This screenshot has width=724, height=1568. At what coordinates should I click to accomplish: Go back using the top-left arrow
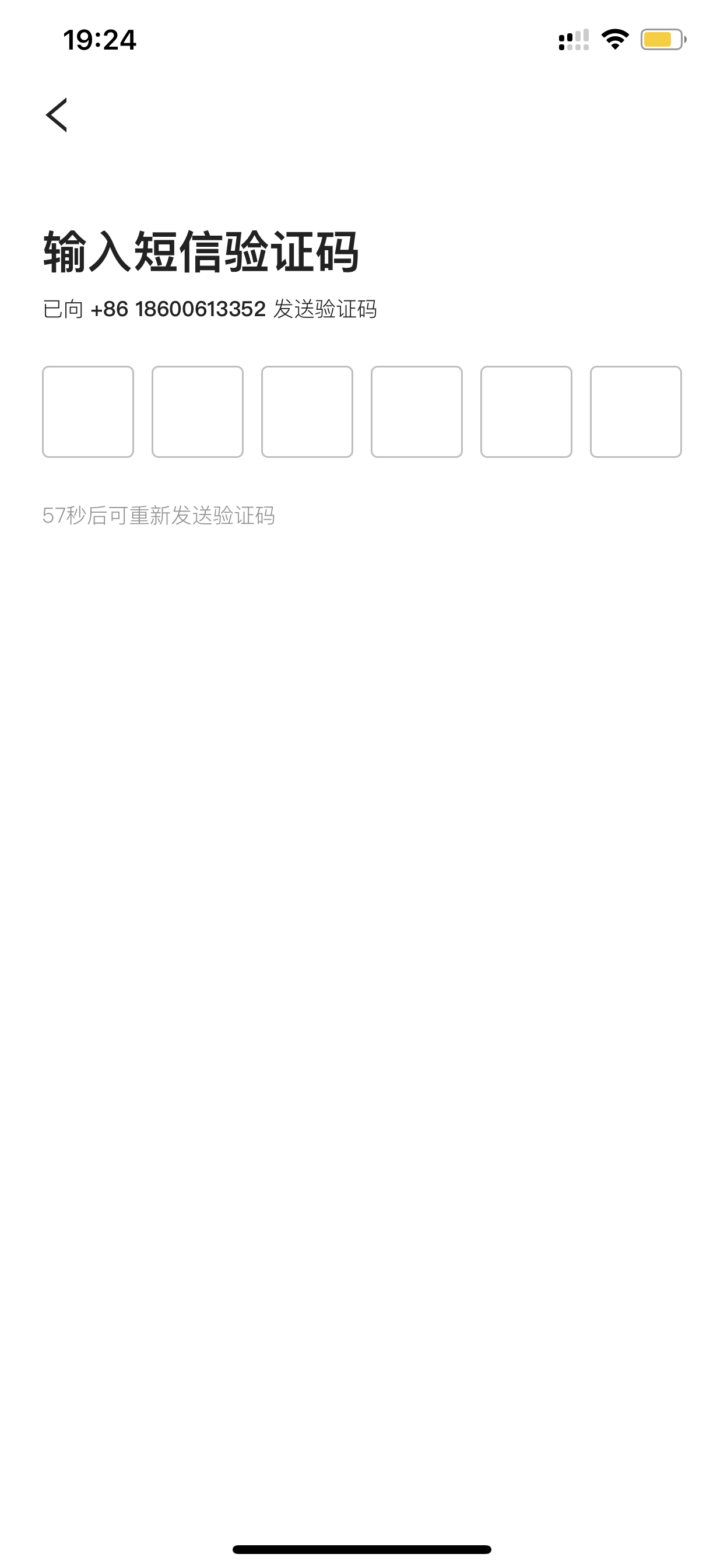(57, 115)
